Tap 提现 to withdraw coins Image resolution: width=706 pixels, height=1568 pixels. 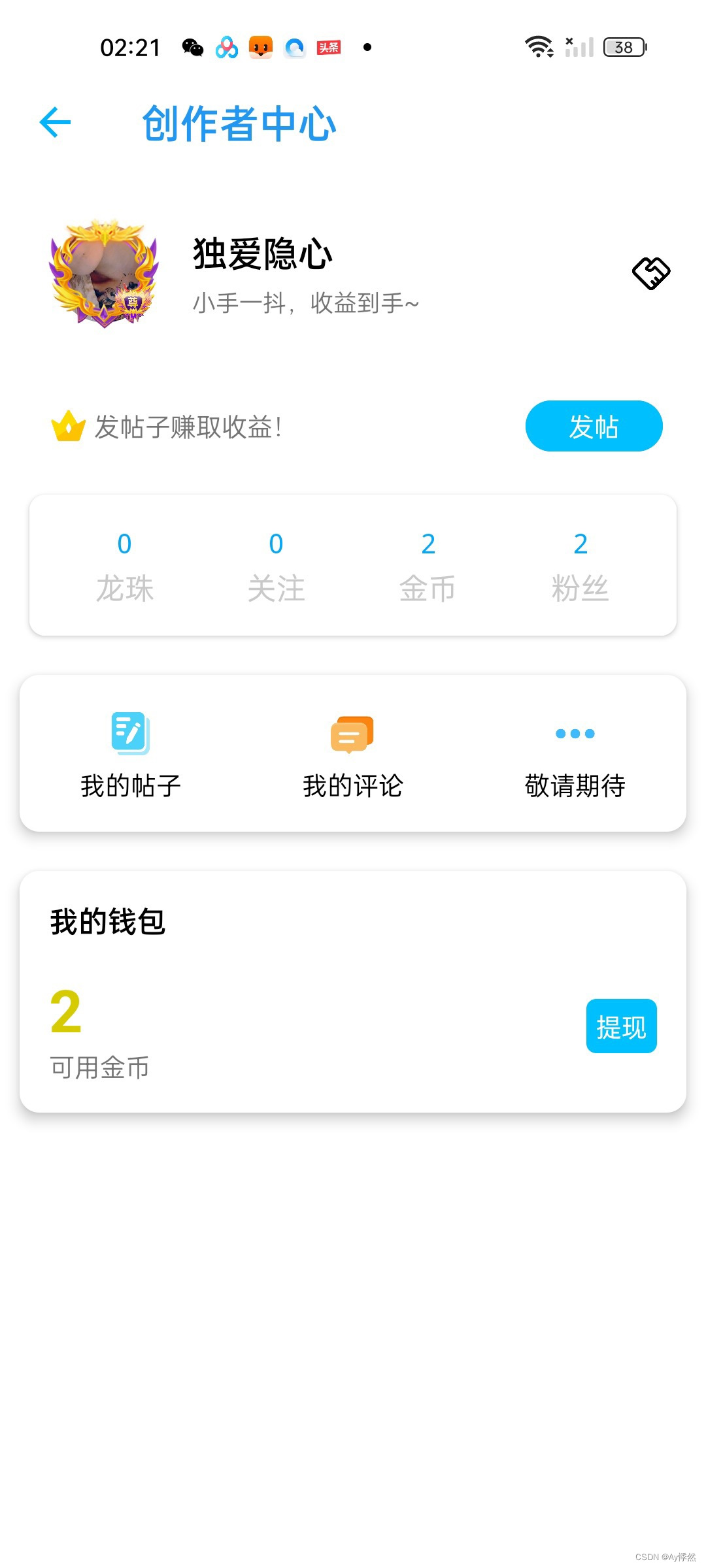tap(621, 1026)
